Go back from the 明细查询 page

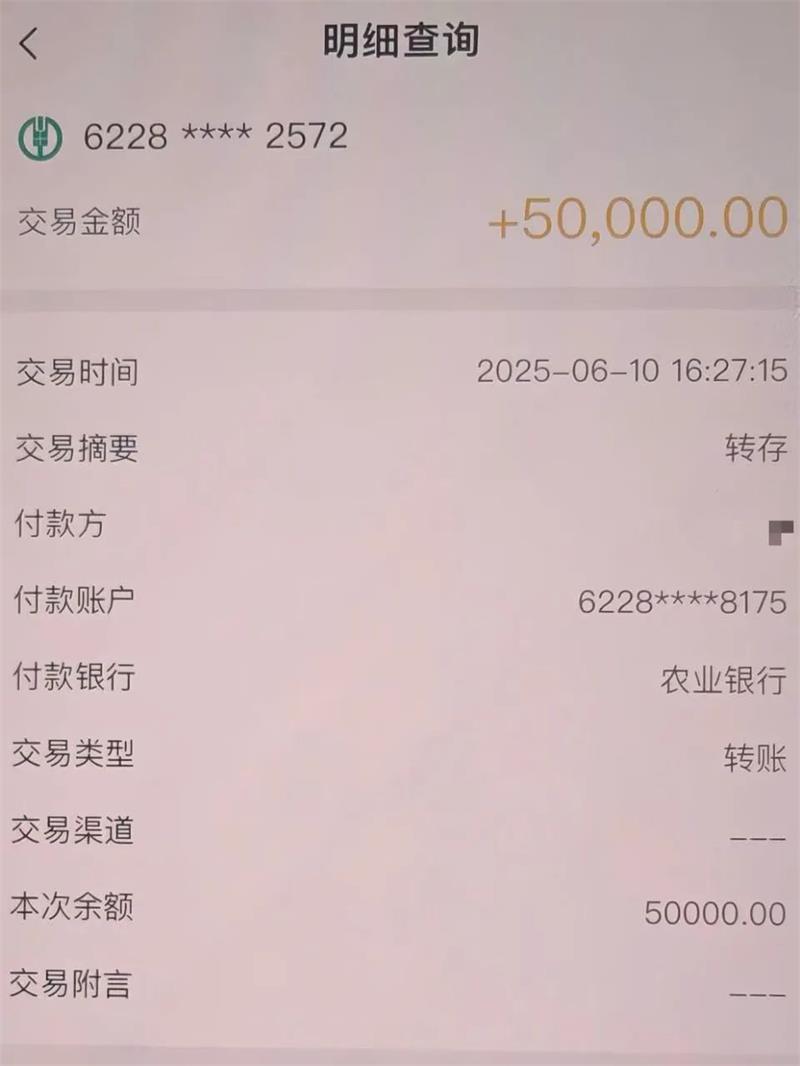click(30, 44)
